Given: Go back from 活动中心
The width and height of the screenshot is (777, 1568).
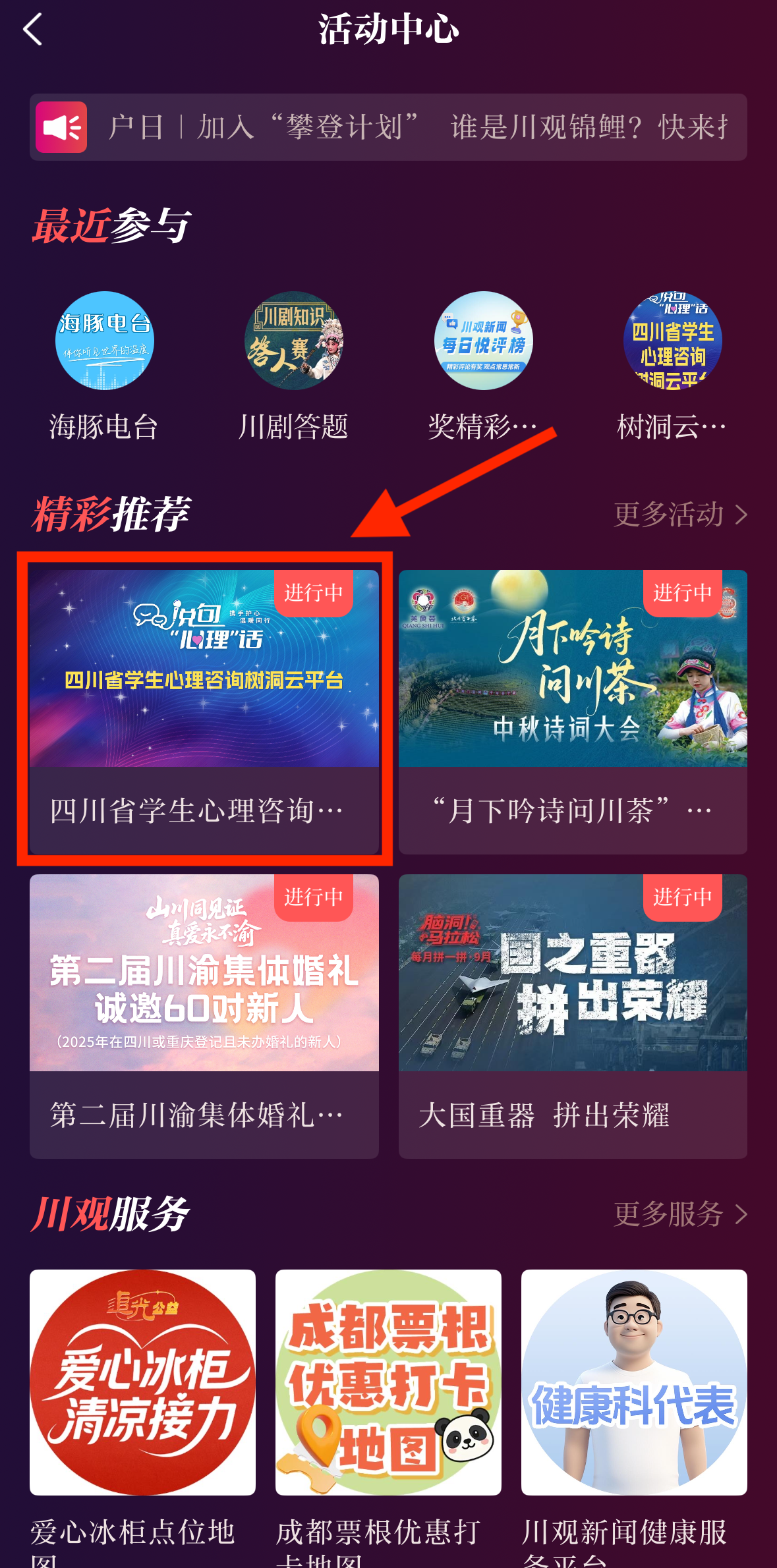Looking at the screenshot, I should pyautogui.click(x=33, y=30).
